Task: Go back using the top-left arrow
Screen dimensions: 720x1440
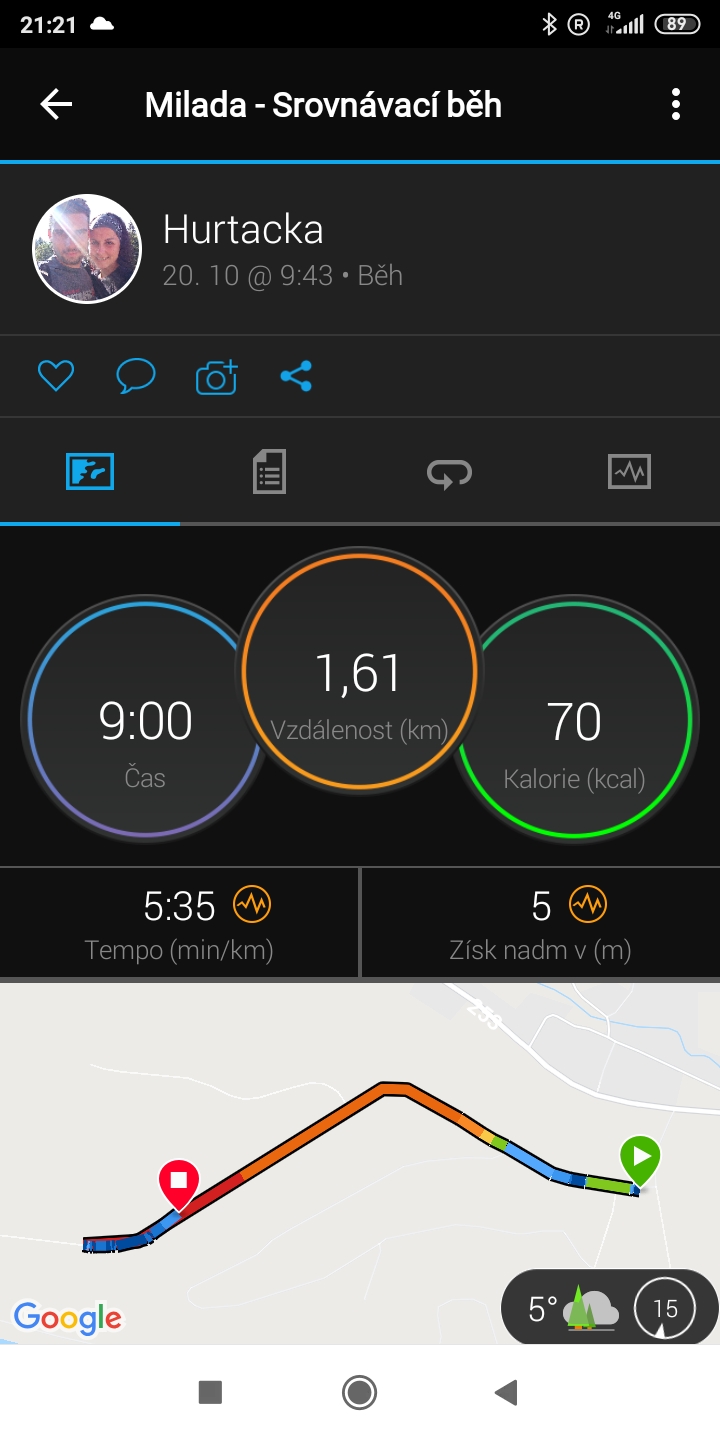Action: coord(56,104)
